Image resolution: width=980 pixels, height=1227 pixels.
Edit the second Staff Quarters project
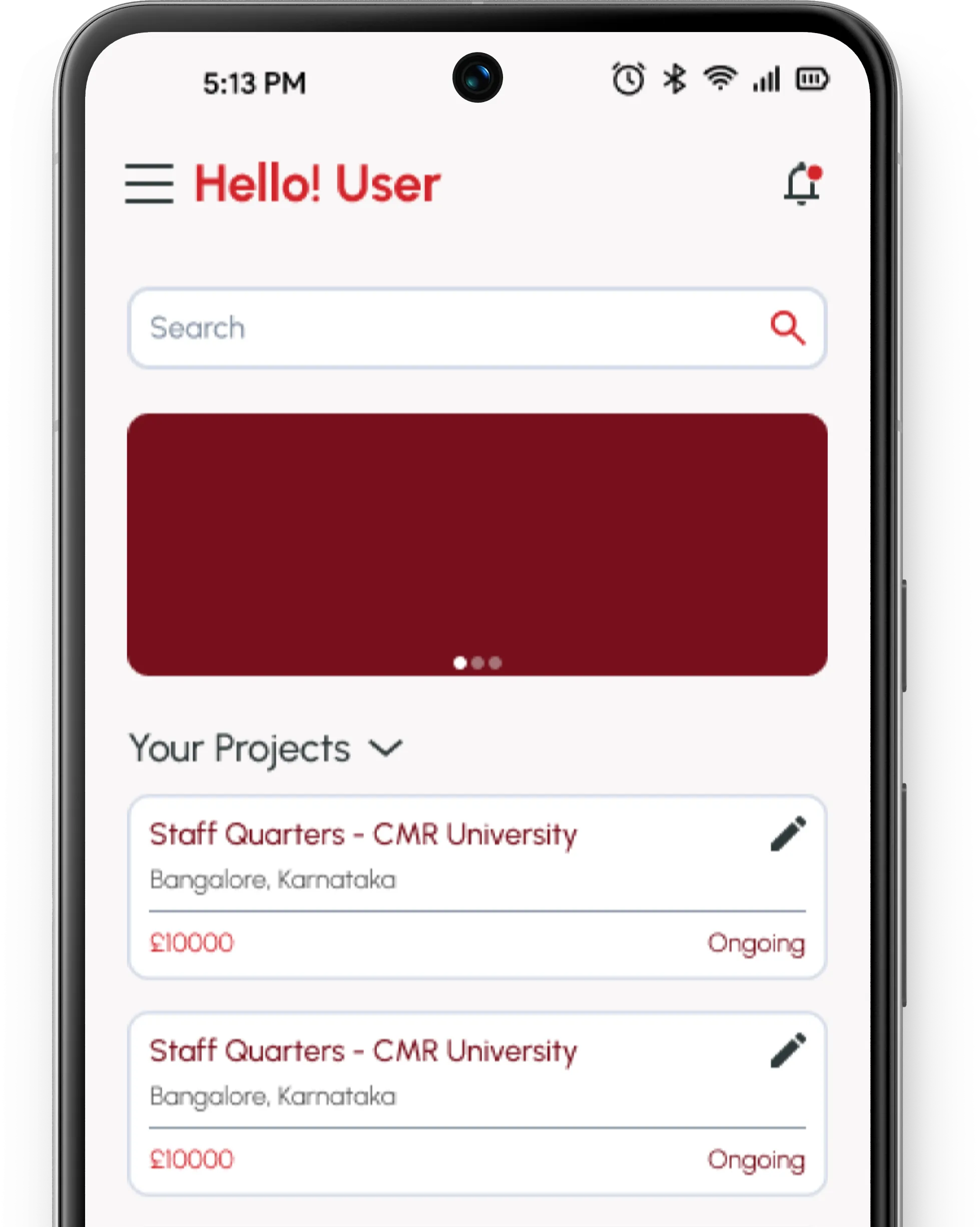pos(788,1050)
